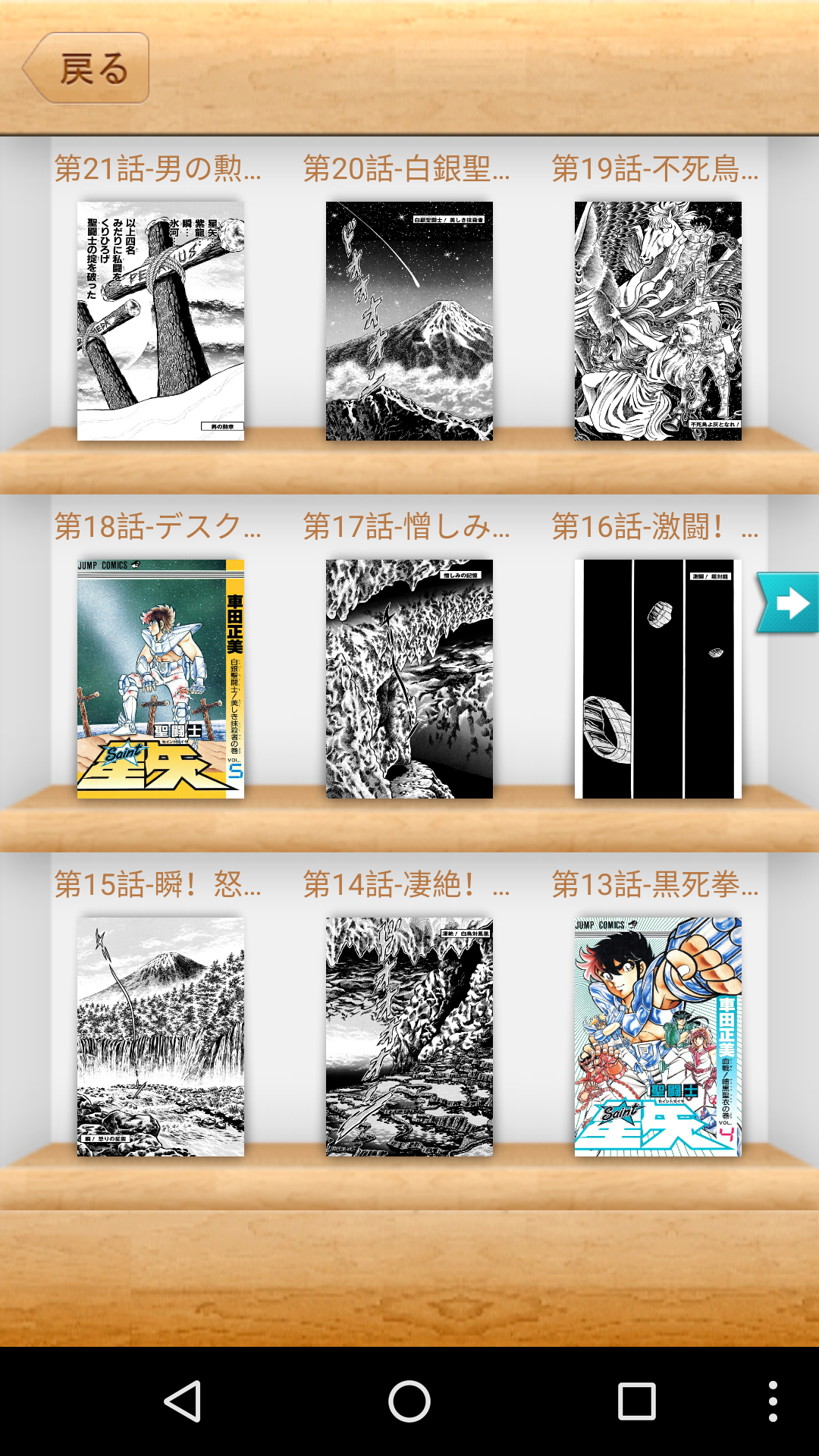Open chapter 第16話 cover
819x1456 pixels.
tap(658, 679)
